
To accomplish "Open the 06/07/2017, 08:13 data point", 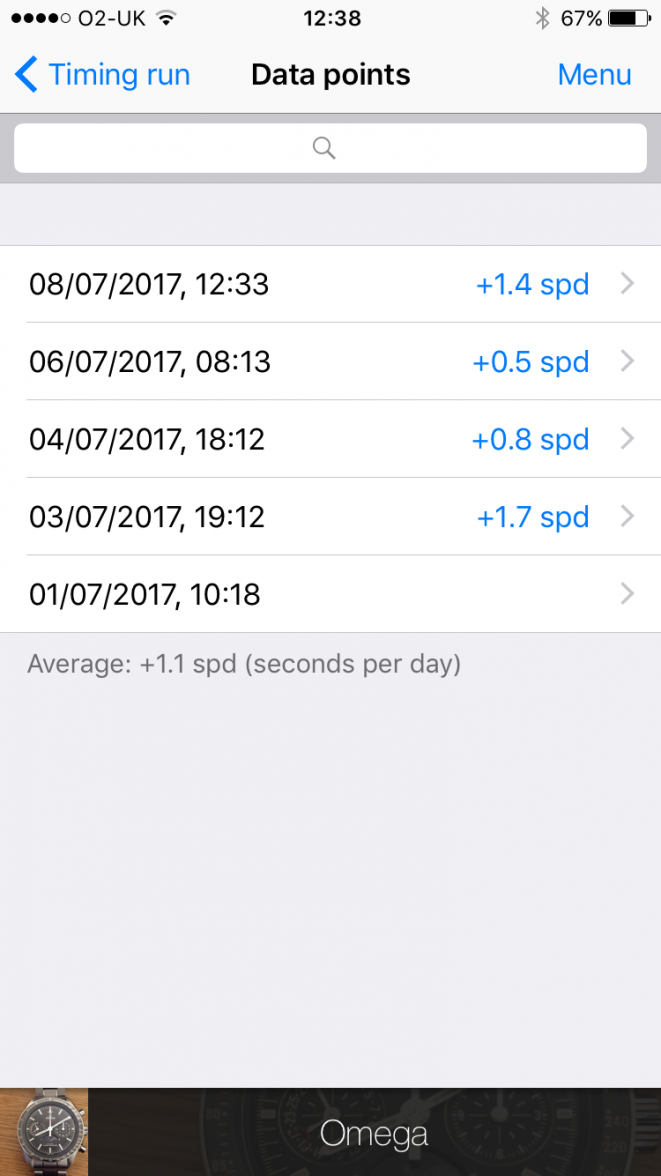I will [x=330, y=362].
